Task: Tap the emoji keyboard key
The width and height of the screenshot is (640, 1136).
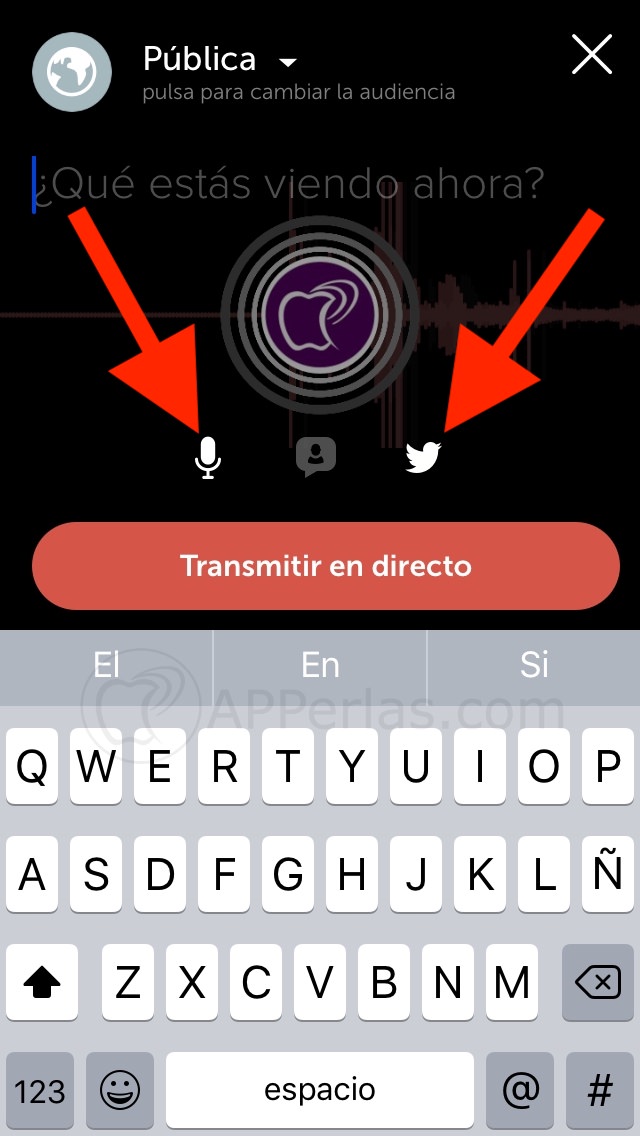Action: [x=120, y=1089]
